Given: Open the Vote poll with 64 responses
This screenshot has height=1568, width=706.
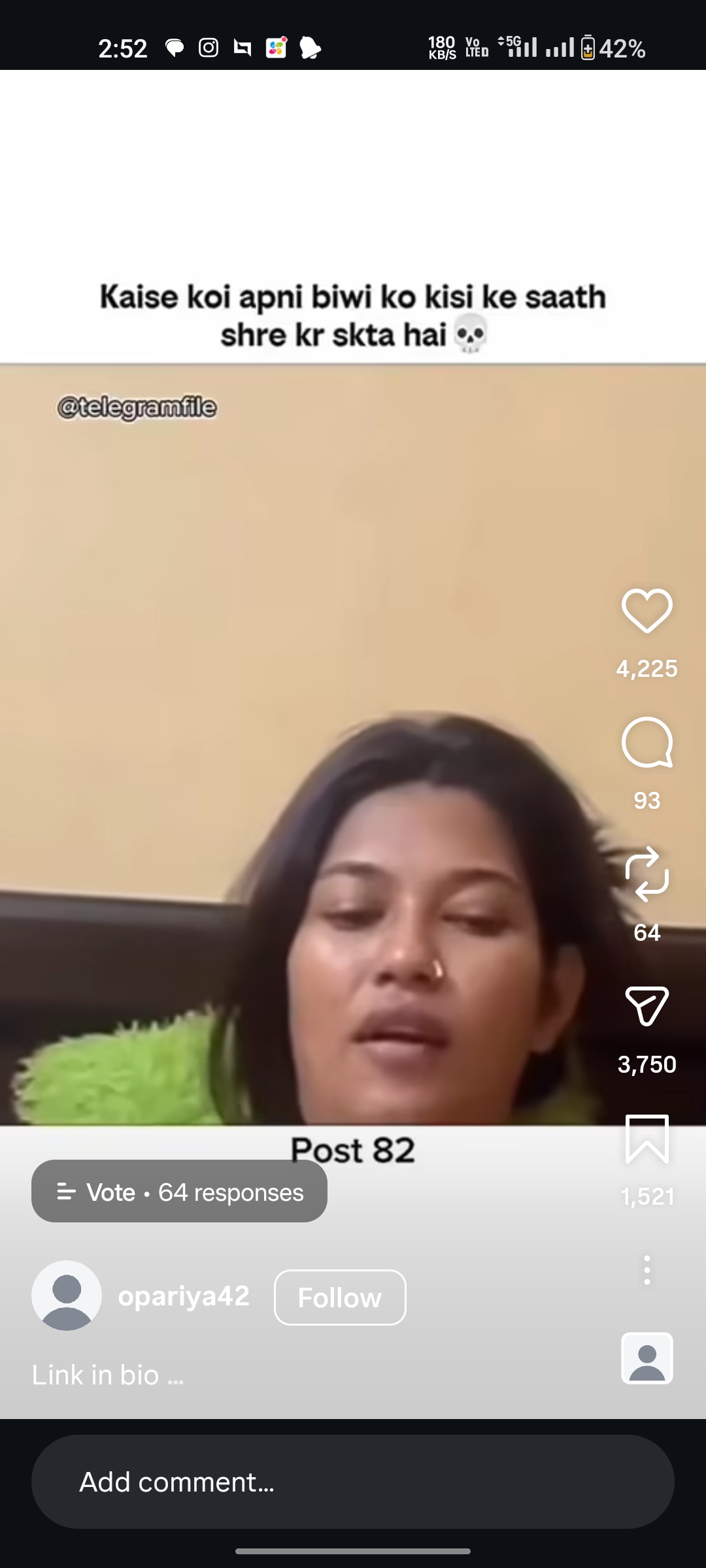Looking at the screenshot, I should pos(179,1191).
